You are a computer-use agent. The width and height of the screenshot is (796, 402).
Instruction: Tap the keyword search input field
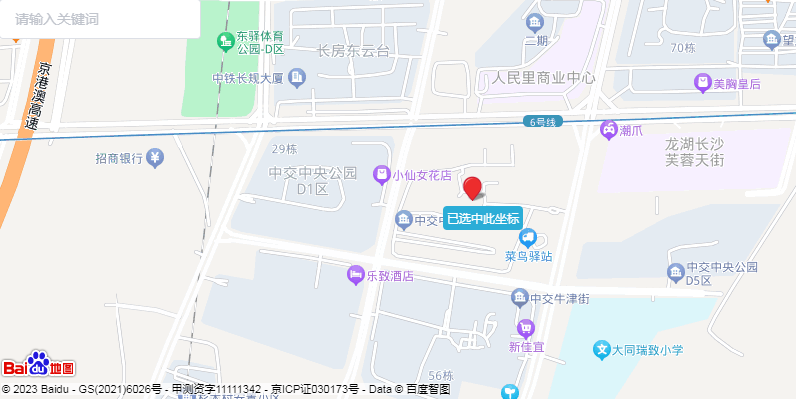coord(100,19)
